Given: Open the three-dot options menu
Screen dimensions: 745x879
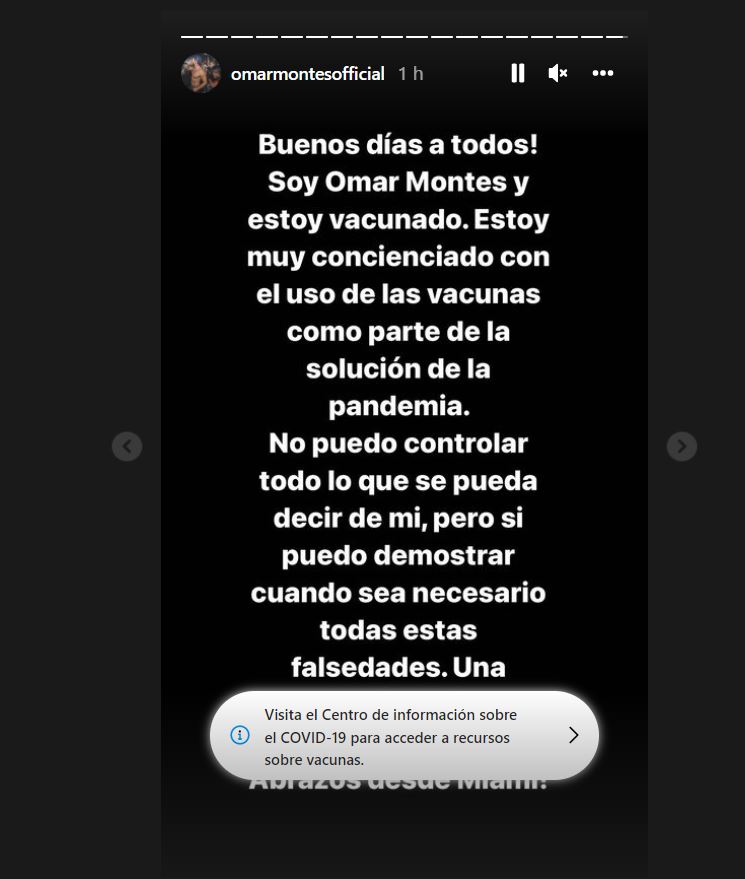Looking at the screenshot, I should [602, 73].
